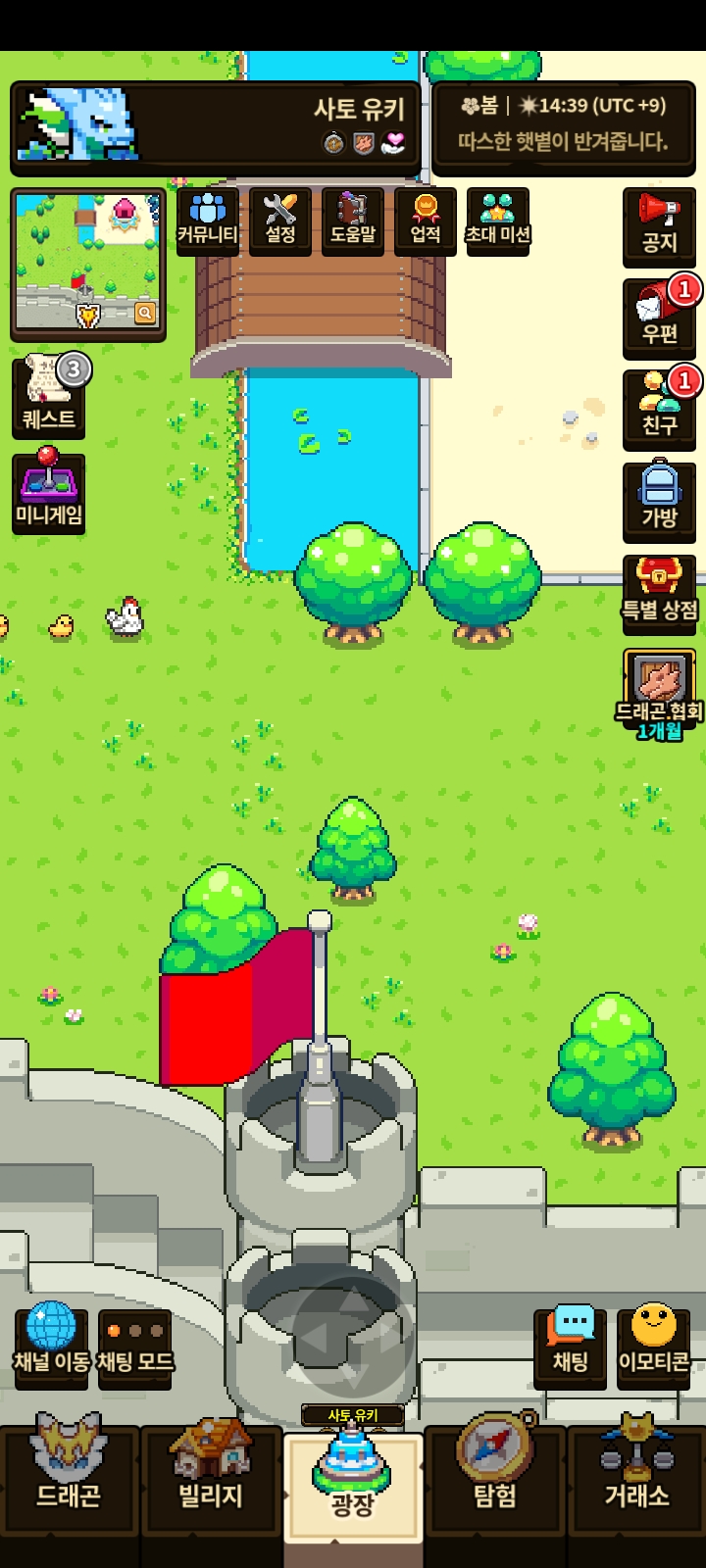Open the 친구 friends list
This screenshot has height=1568, width=706.
659,409
